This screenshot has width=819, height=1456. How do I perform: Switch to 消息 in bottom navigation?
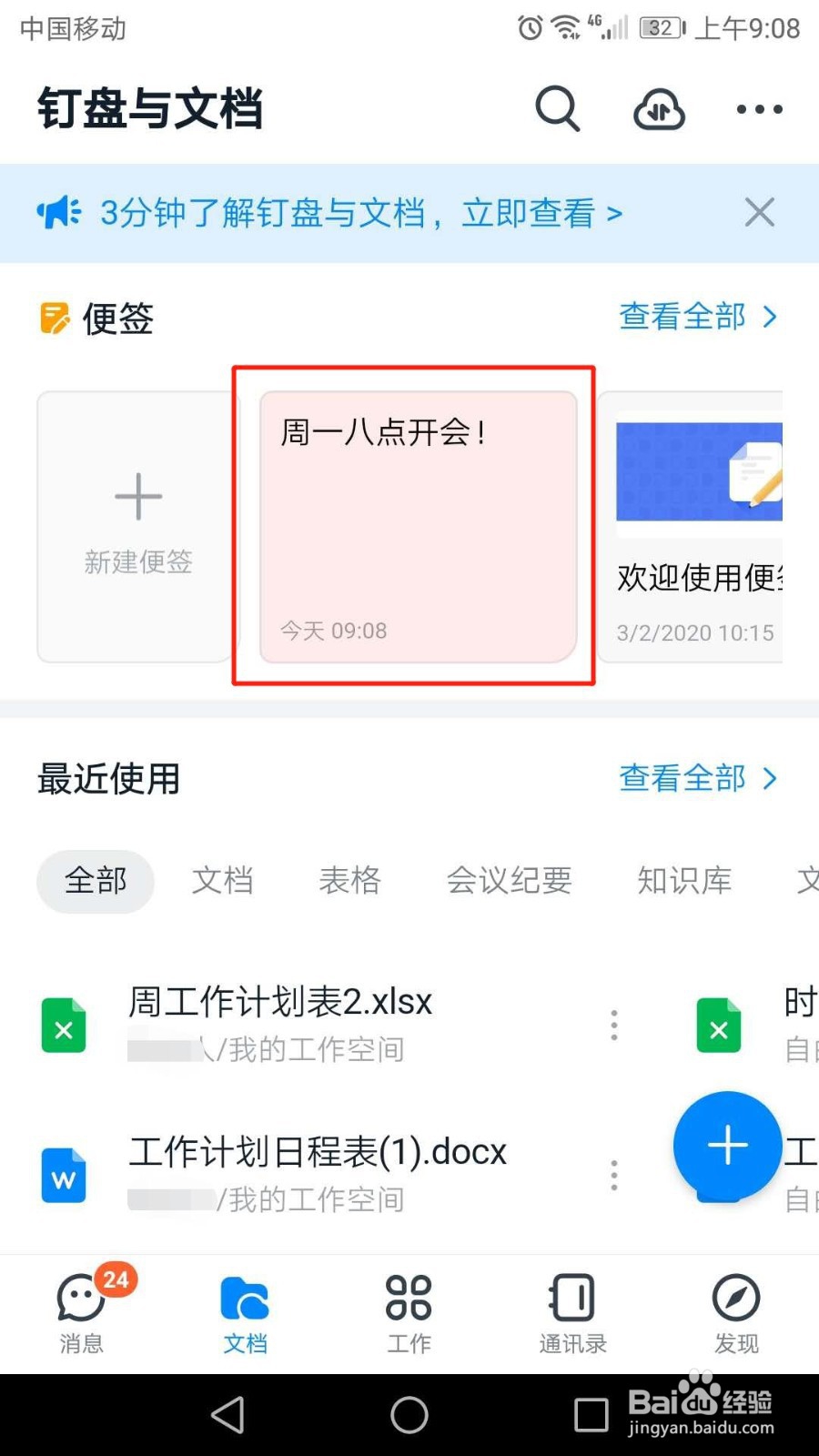coord(80,1310)
